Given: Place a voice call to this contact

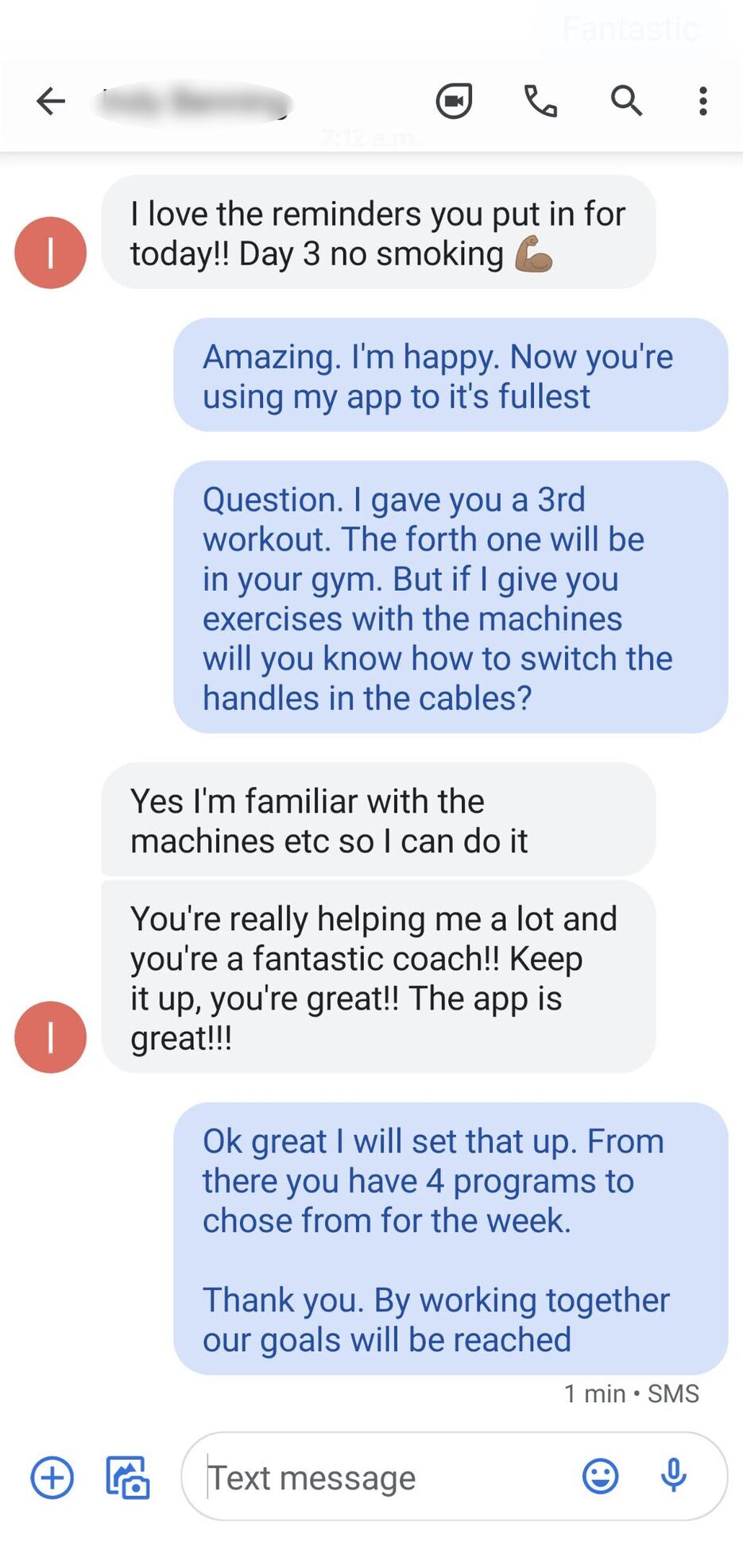Looking at the screenshot, I should pos(540,102).
